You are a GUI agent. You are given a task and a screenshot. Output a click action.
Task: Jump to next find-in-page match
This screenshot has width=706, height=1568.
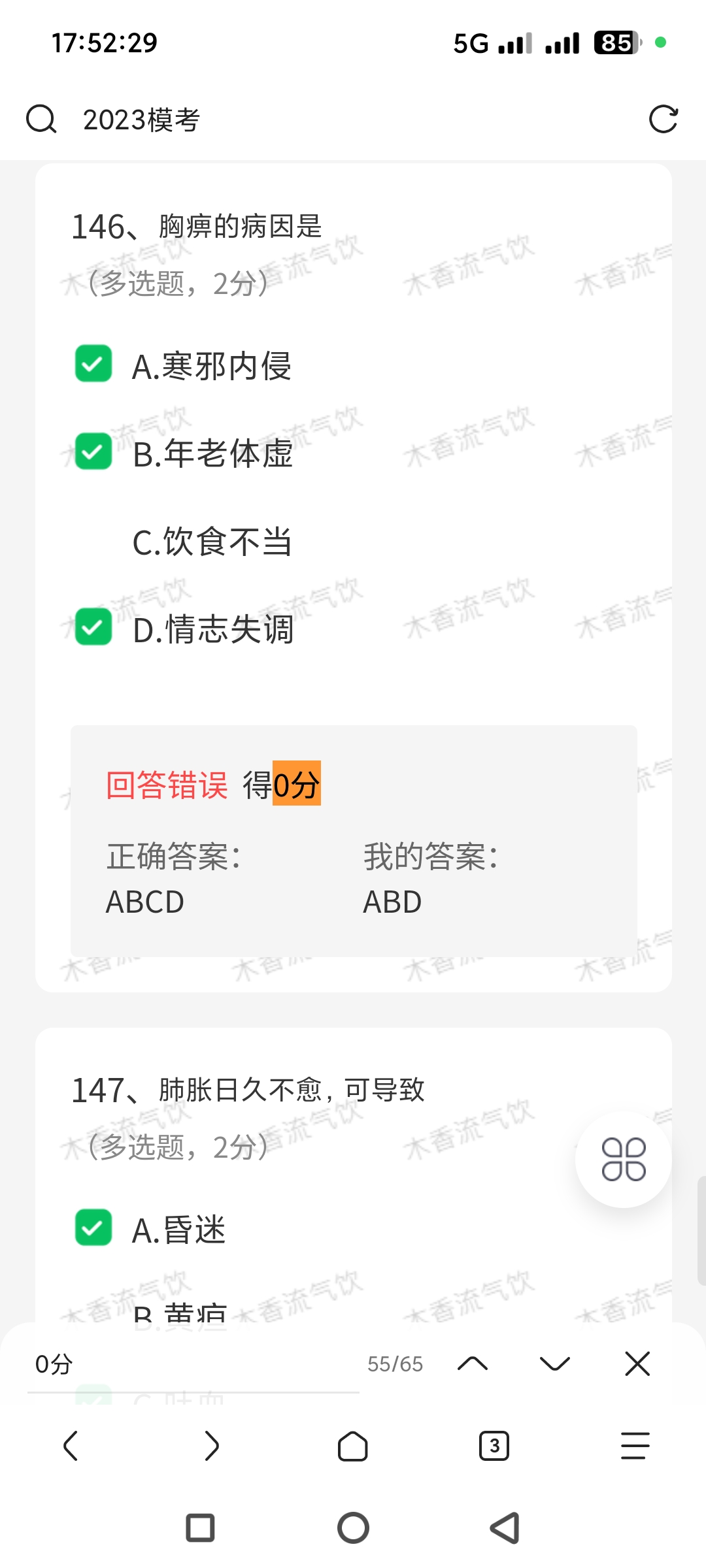point(555,1364)
